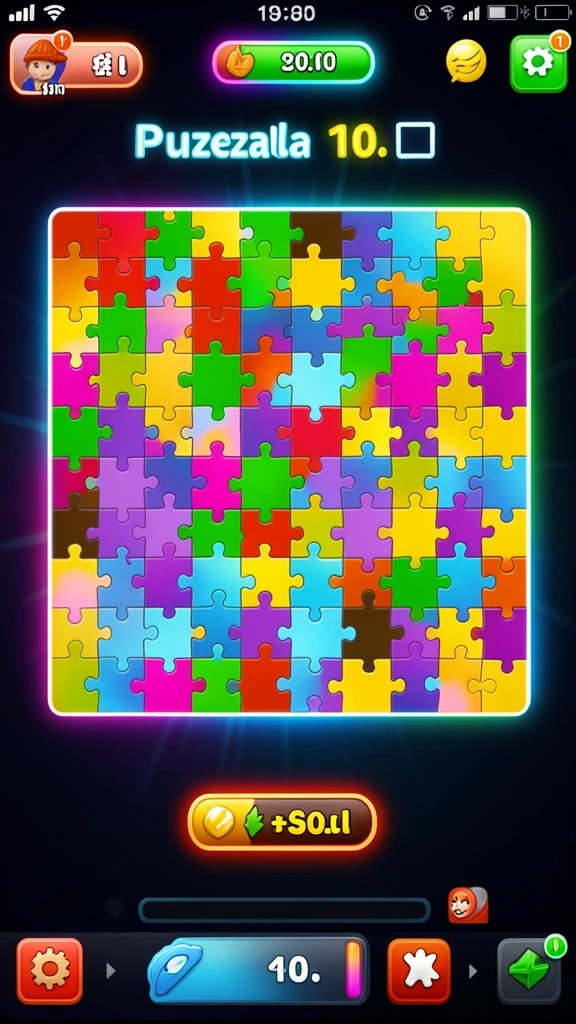
Task: Tap the red gear button in bottom bar
Action: (50, 970)
